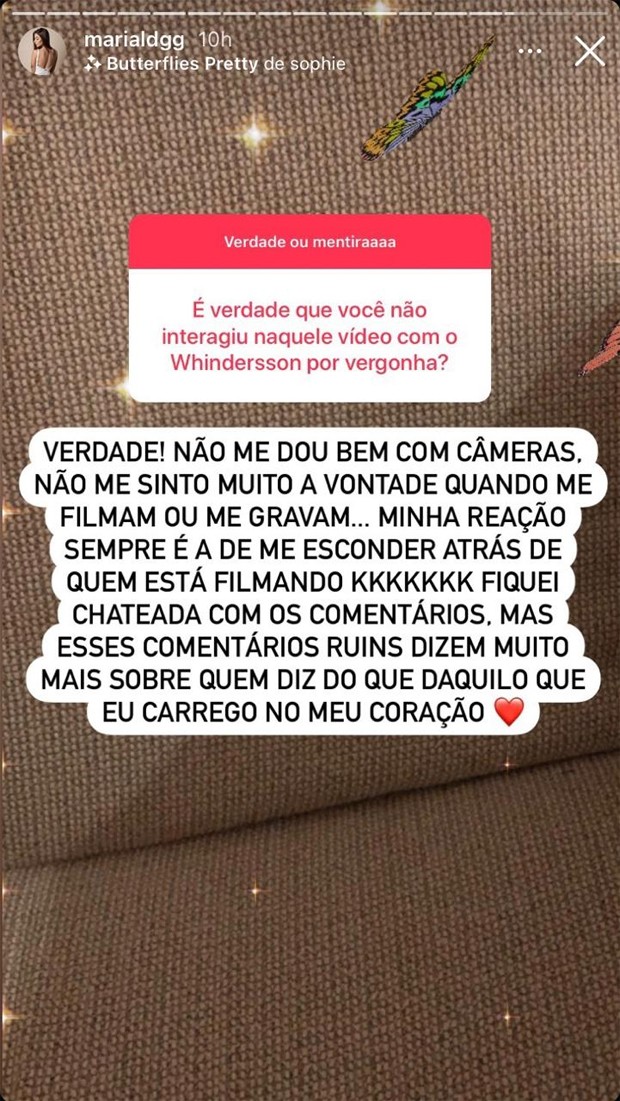
Task: Open the story overflow menu
Action: coord(531,52)
